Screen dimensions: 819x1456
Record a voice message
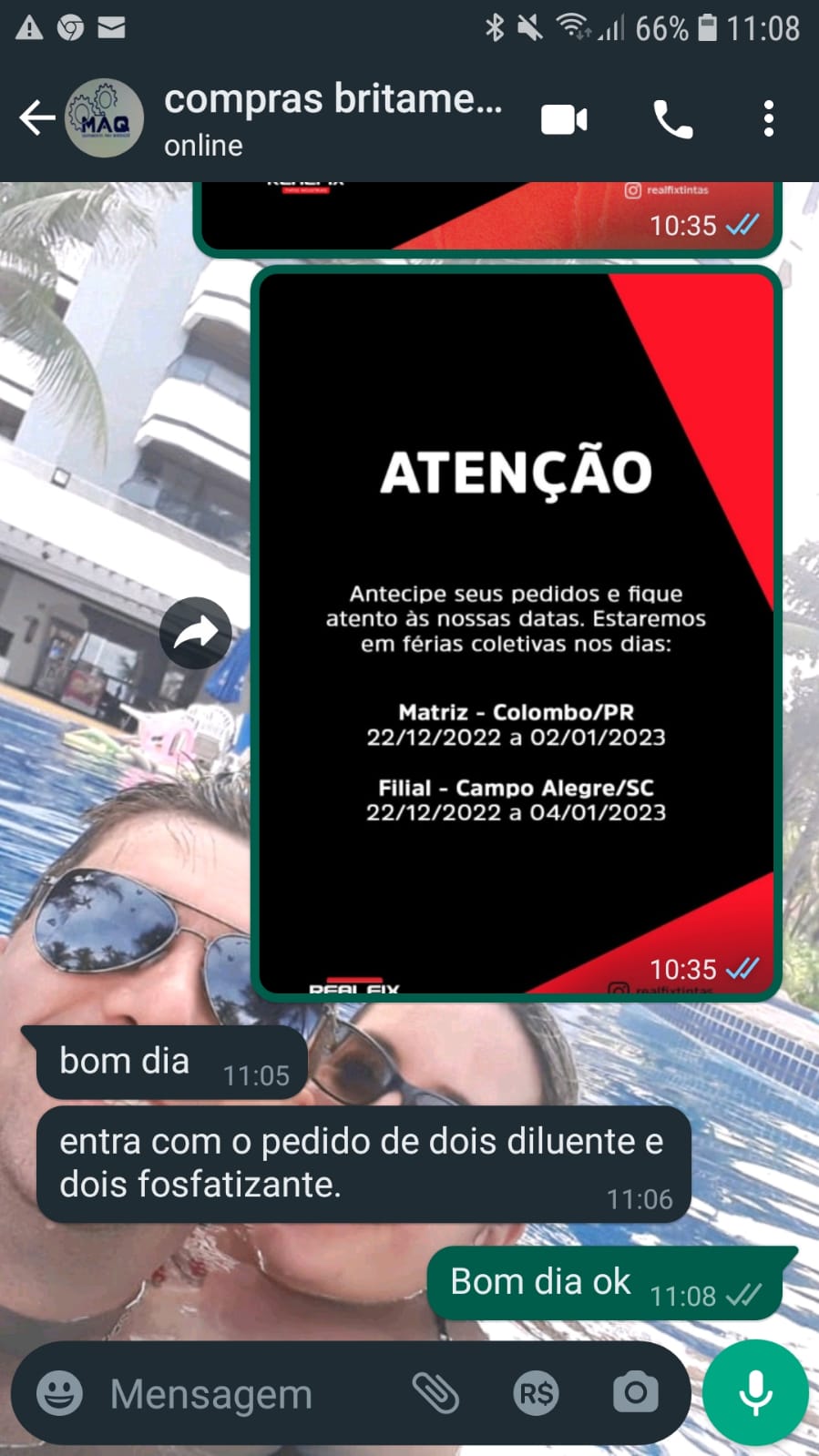click(x=755, y=1393)
